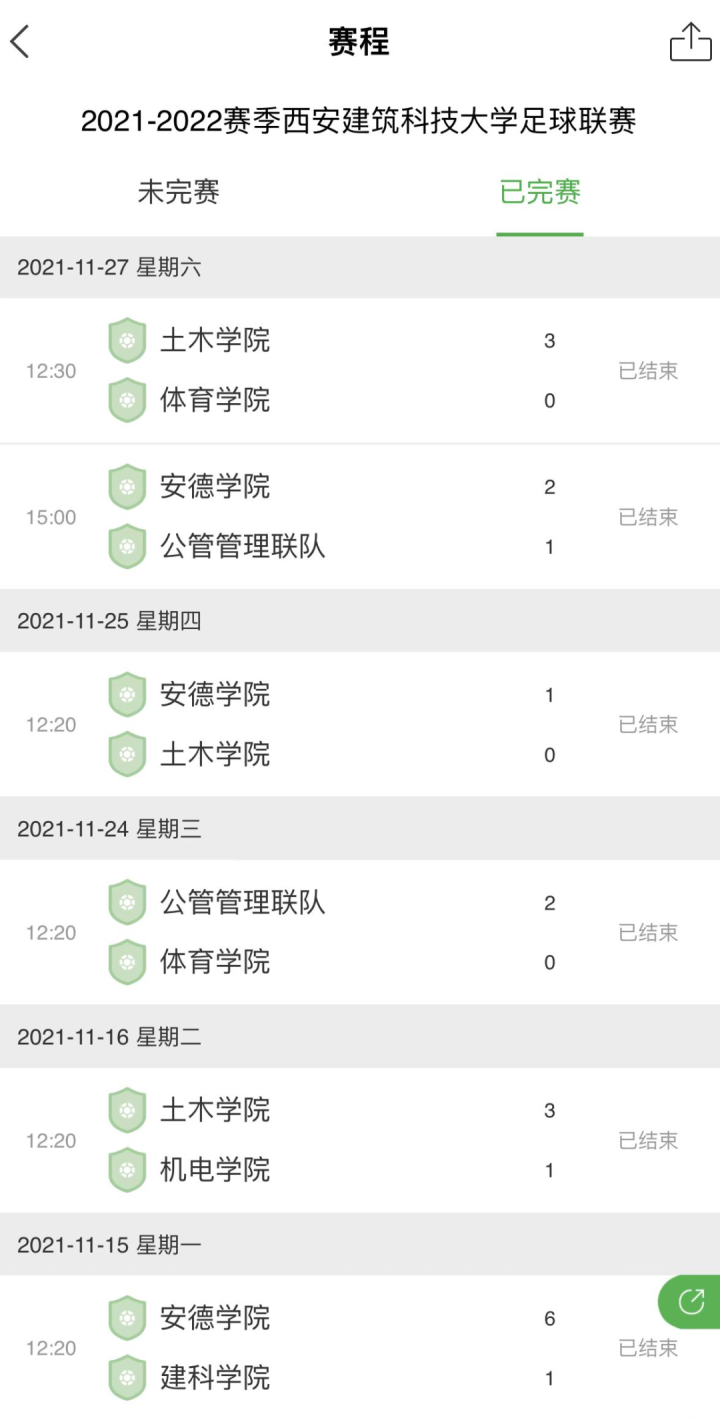
Task: Switch to the 未完赛 tab
Action: click(x=178, y=192)
